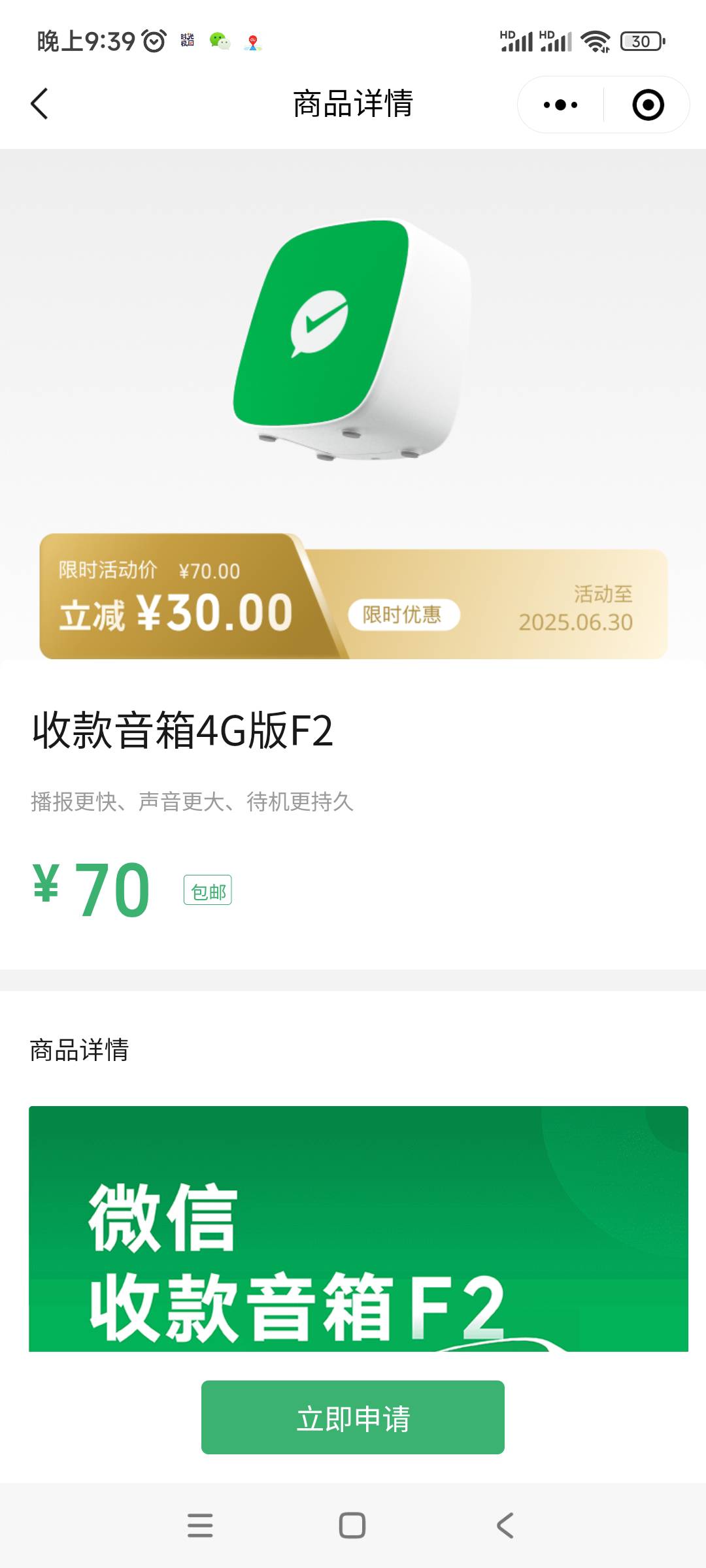Screen dimensions: 706x1568
Task: Open recent apps from the navigation bar
Action: tap(200, 1526)
